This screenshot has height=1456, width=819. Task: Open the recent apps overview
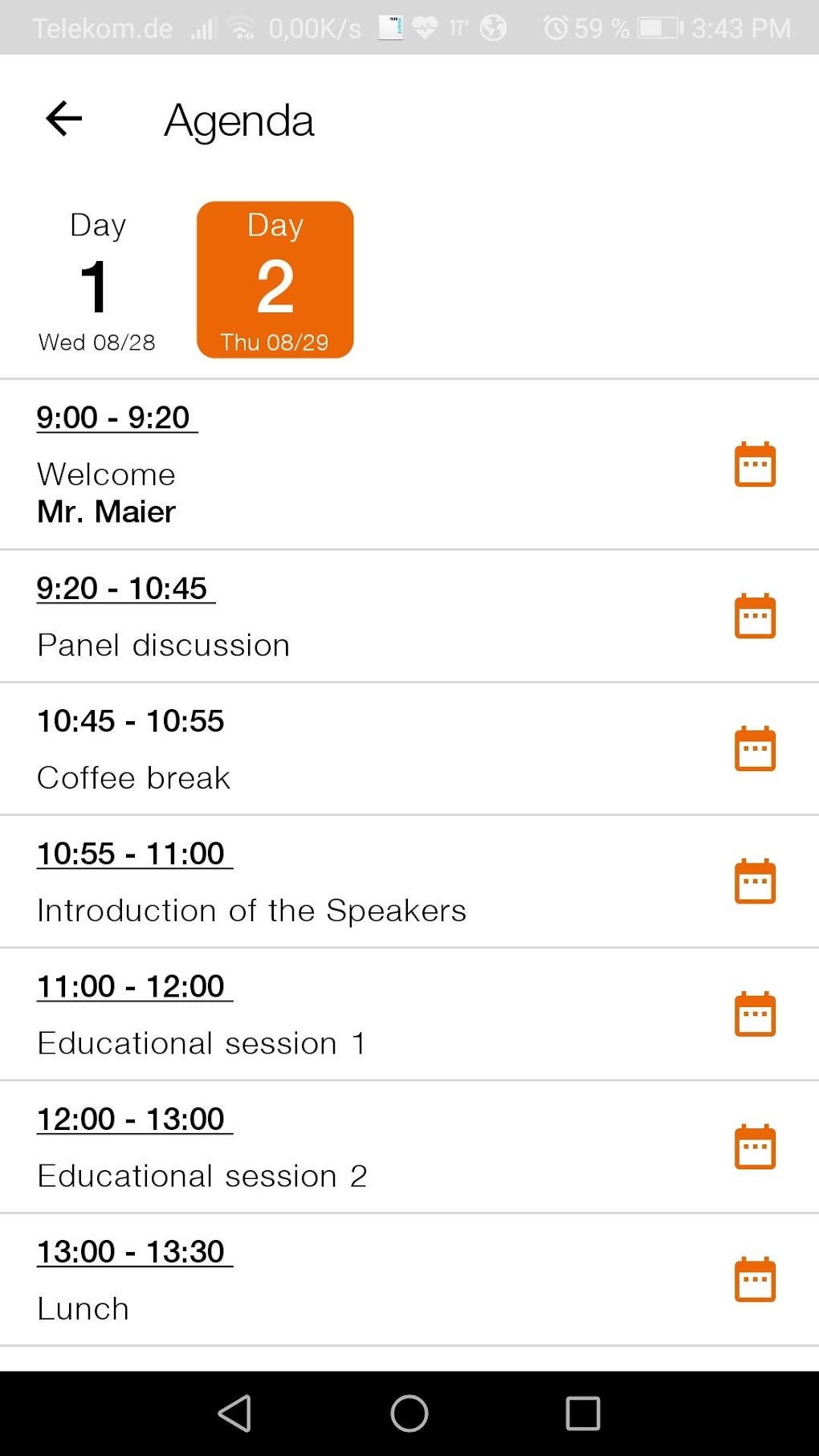(583, 1413)
